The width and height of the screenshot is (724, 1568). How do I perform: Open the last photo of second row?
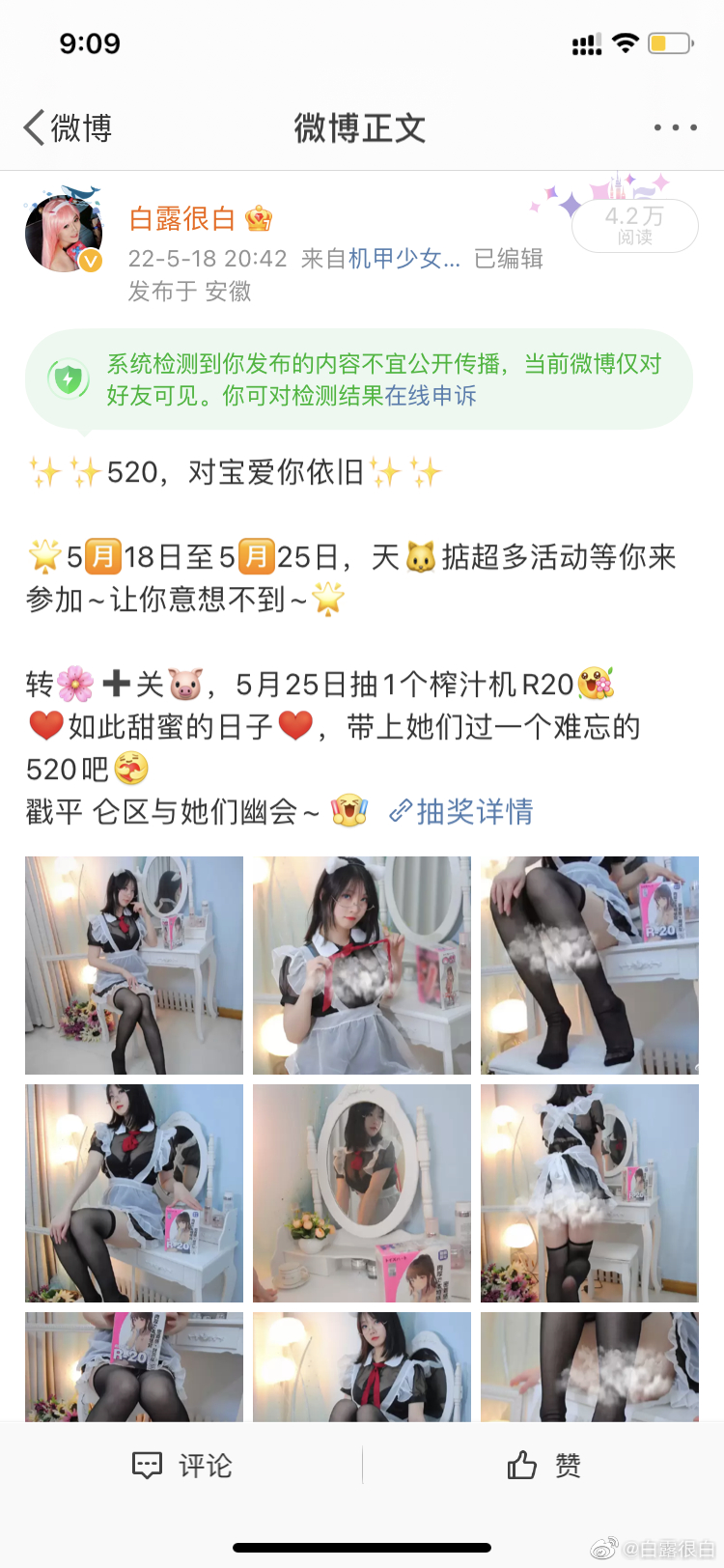click(590, 1193)
